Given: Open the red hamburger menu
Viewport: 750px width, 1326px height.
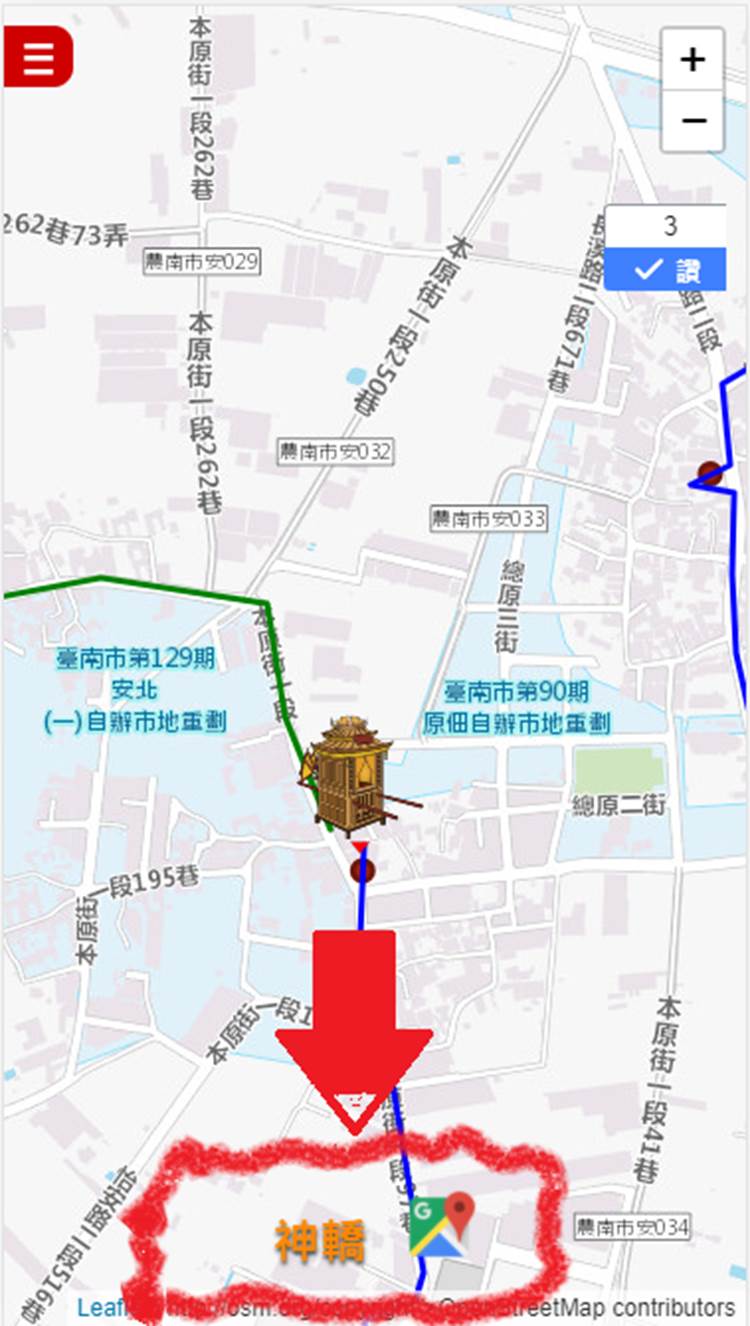Looking at the screenshot, I should (x=38, y=57).
